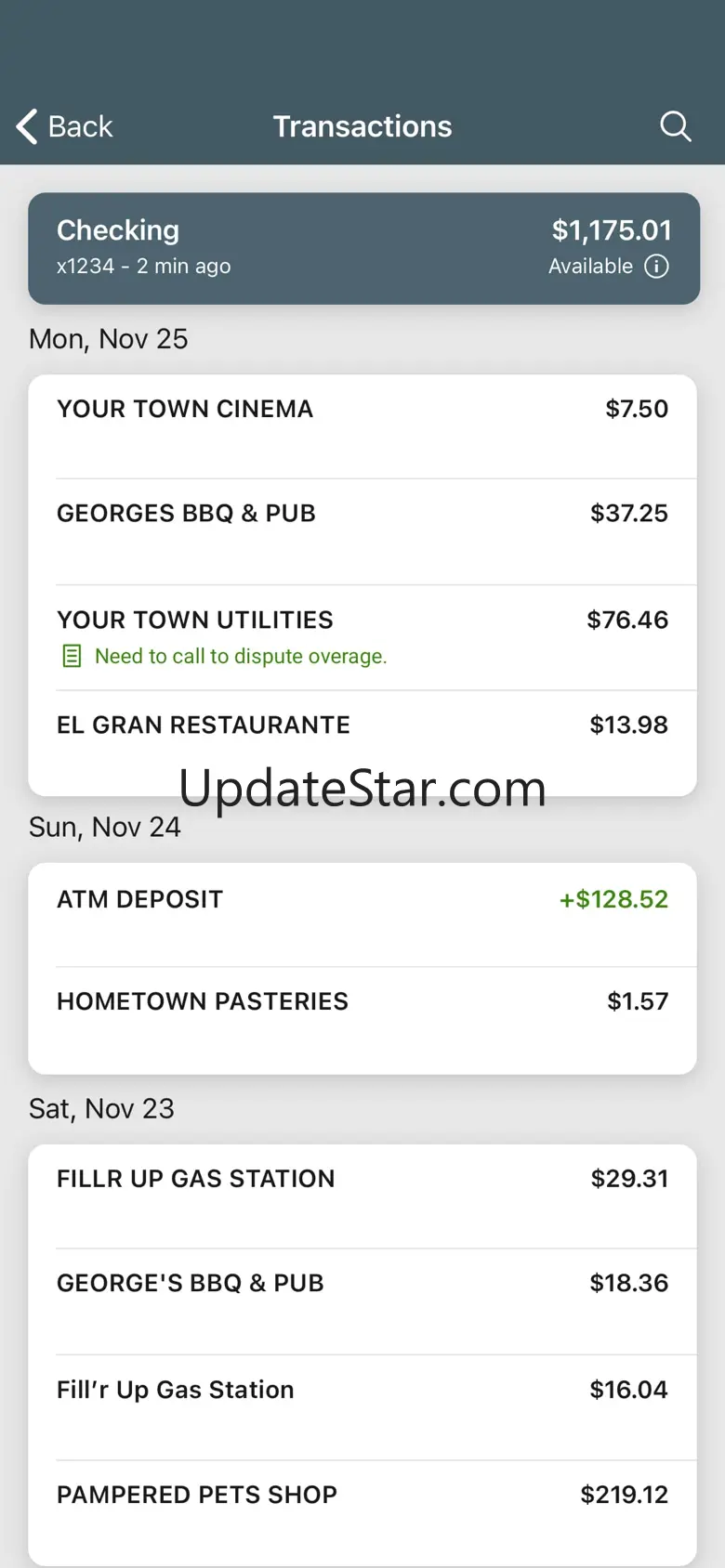Open the YOUR TOWN UTILITIES transaction
Viewport: 725px width, 1568px height.
pos(362,636)
